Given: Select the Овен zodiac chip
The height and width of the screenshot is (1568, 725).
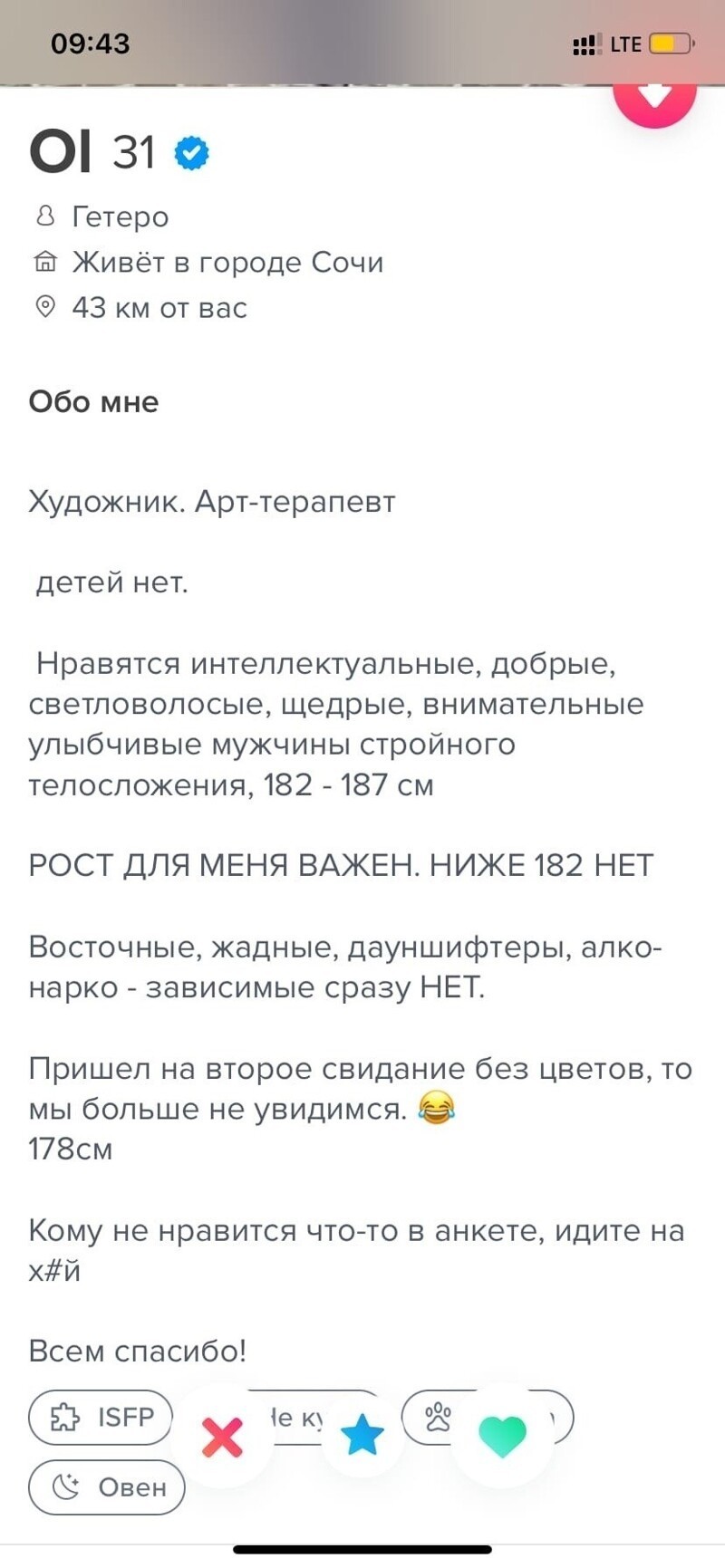Looking at the screenshot, I should pos(107,1487).
